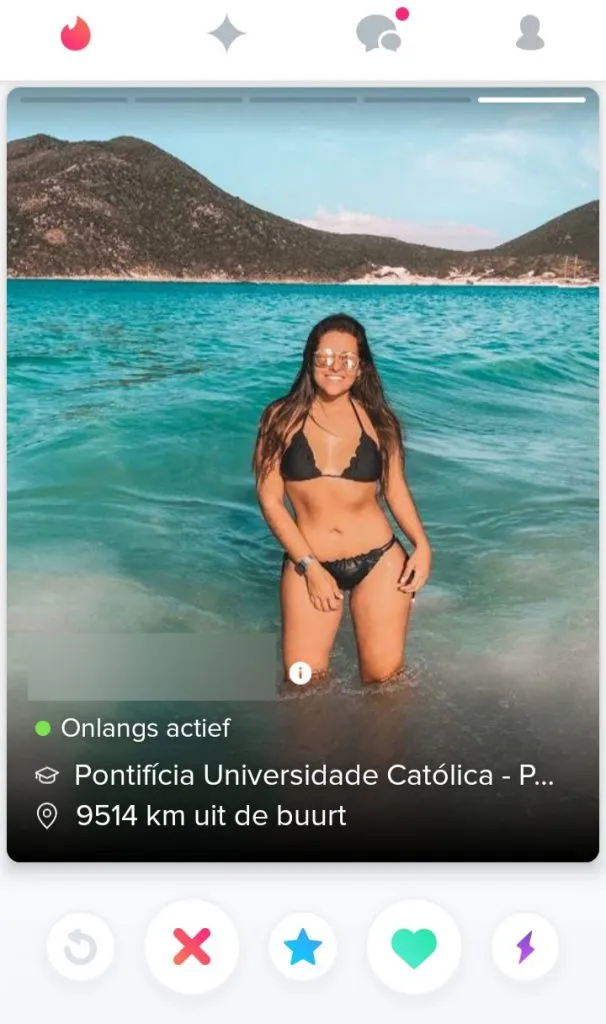Viewport: 606px width, 1024px height.
Task: Switch to the sparkle top picks tab
Action: [x=226, y=35]
